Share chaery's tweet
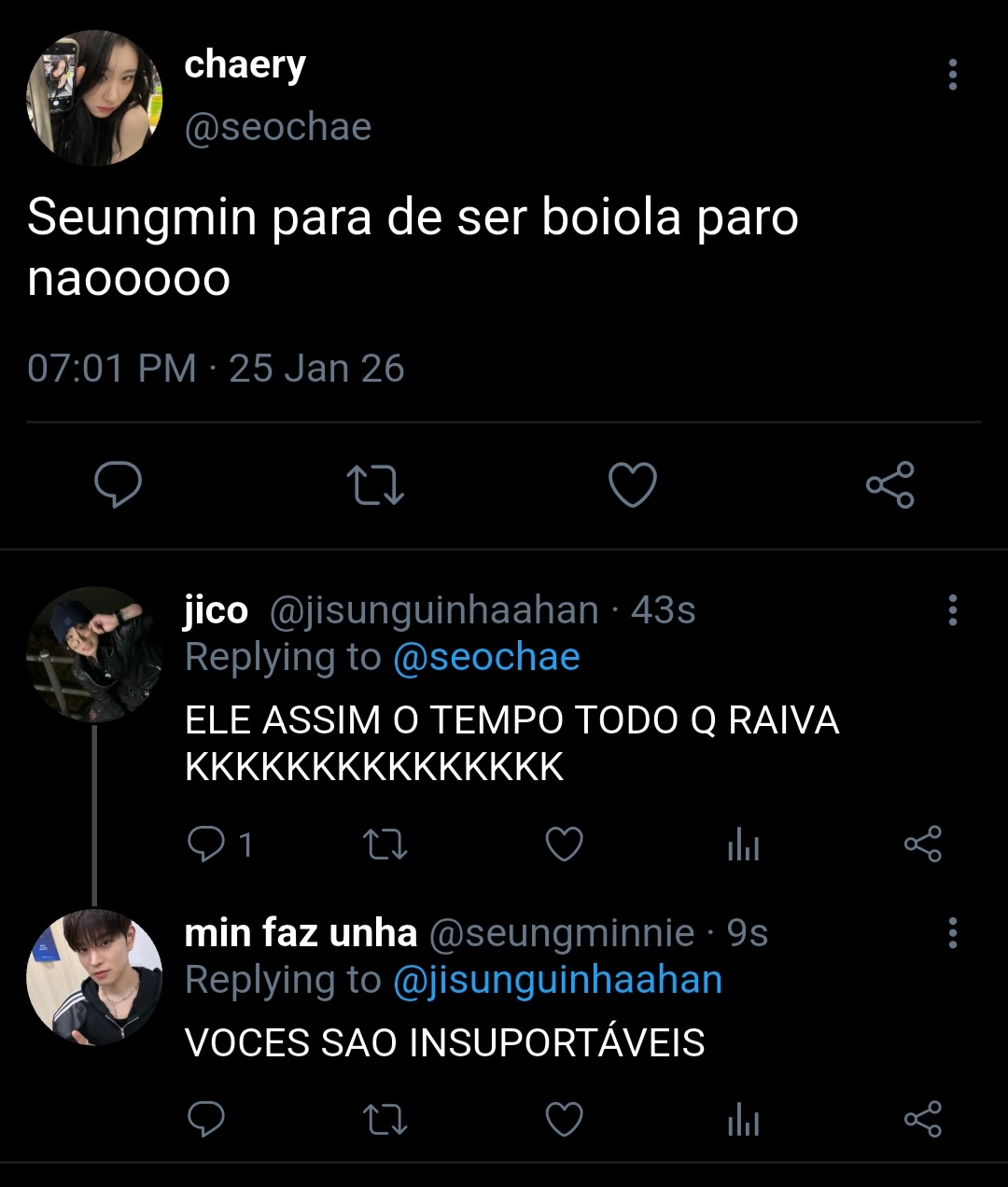Image resolution: width=1008 pixels, height=1187 pixels. 890,485
